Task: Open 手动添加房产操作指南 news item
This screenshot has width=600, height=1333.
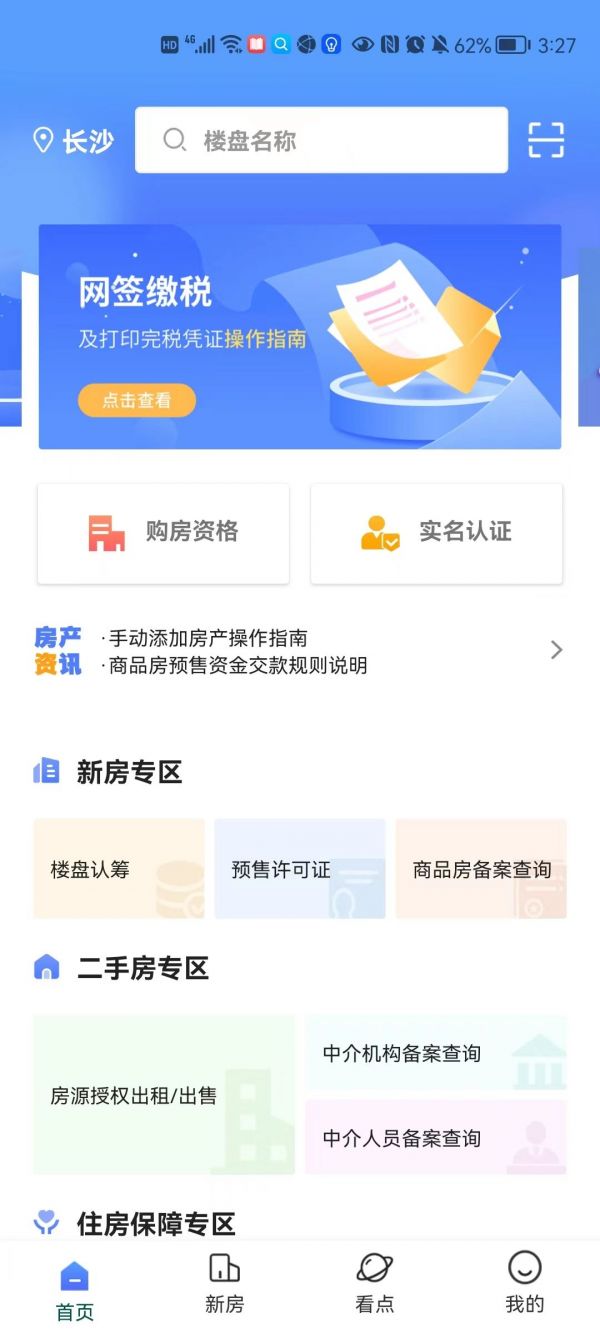Action: [208, 638]
